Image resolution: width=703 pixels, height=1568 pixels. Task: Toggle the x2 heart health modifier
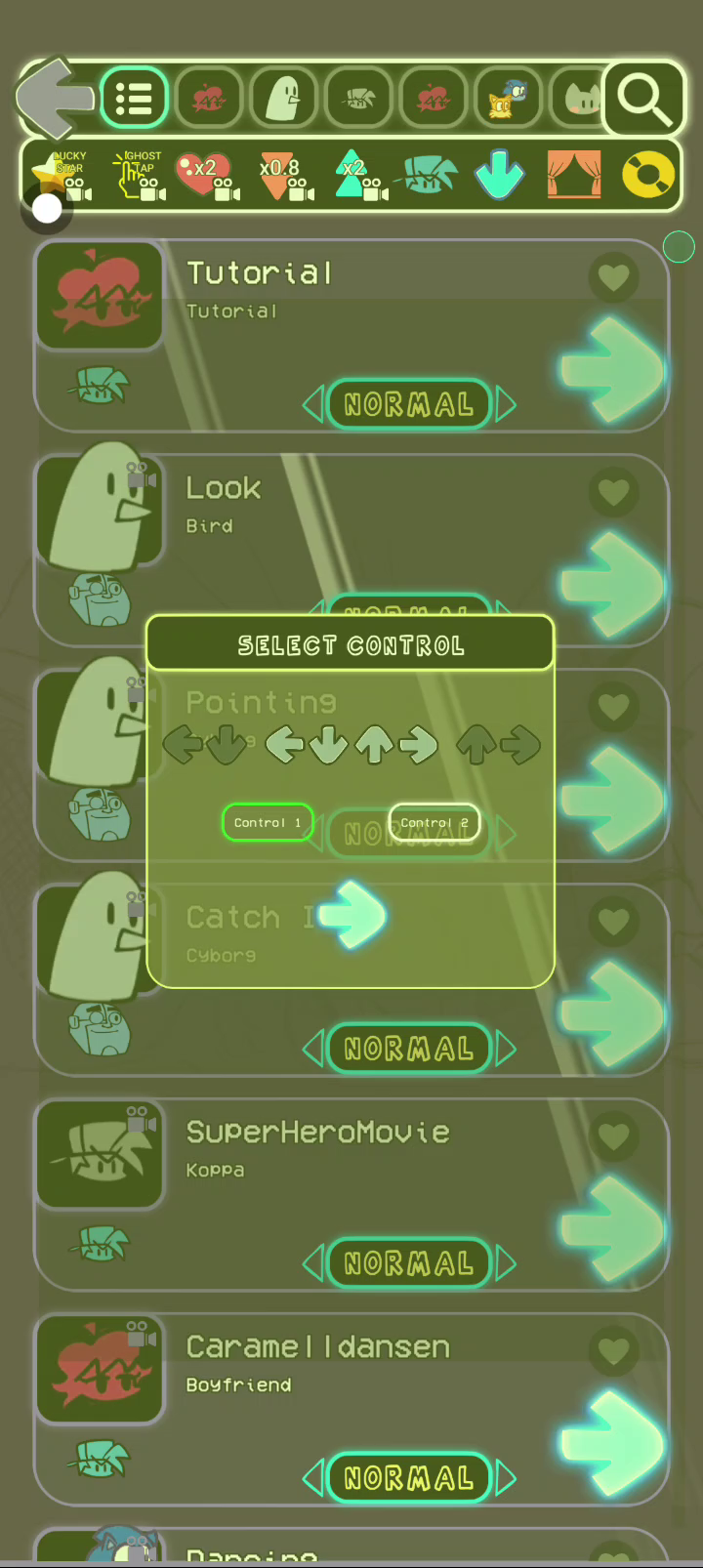tap(206, 177)
